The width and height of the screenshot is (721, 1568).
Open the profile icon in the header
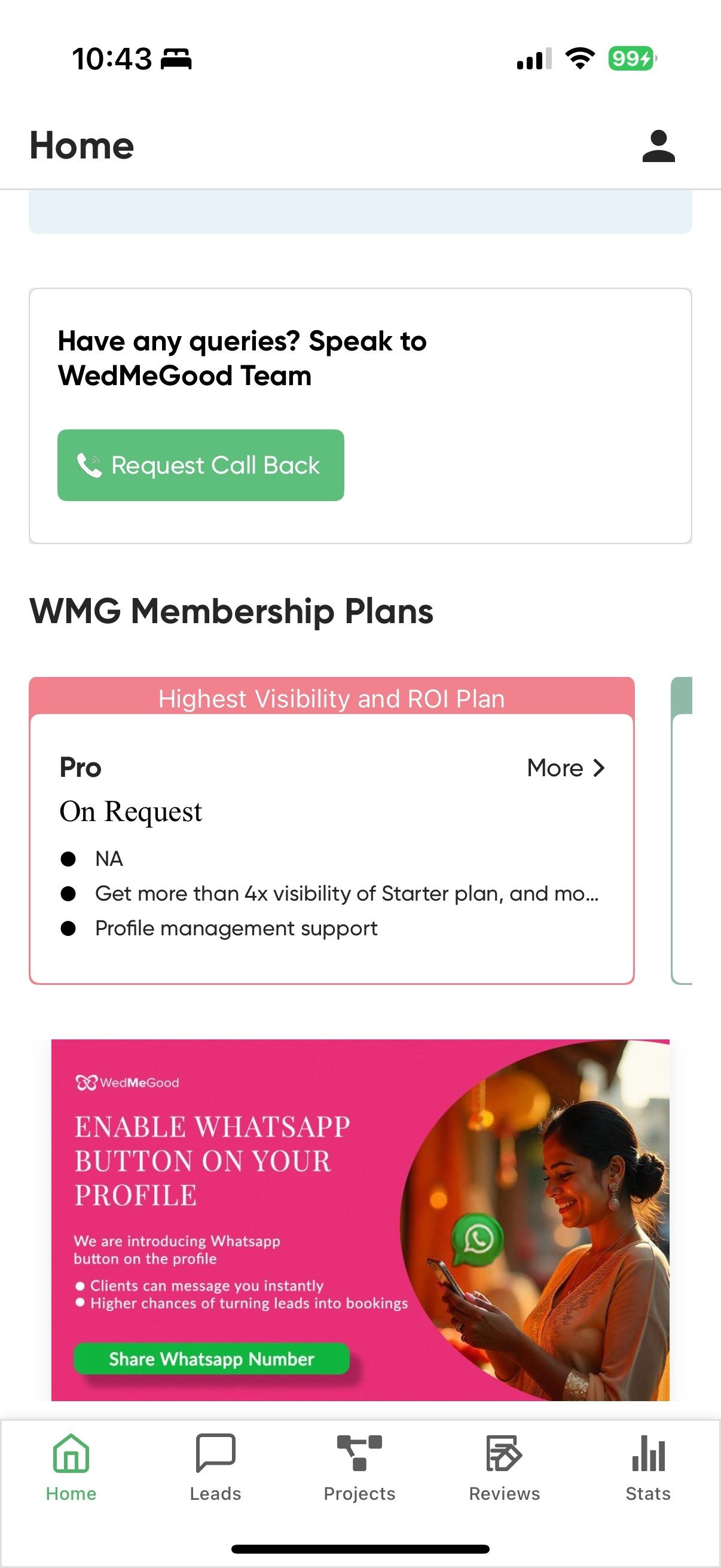tap(658, 146)
